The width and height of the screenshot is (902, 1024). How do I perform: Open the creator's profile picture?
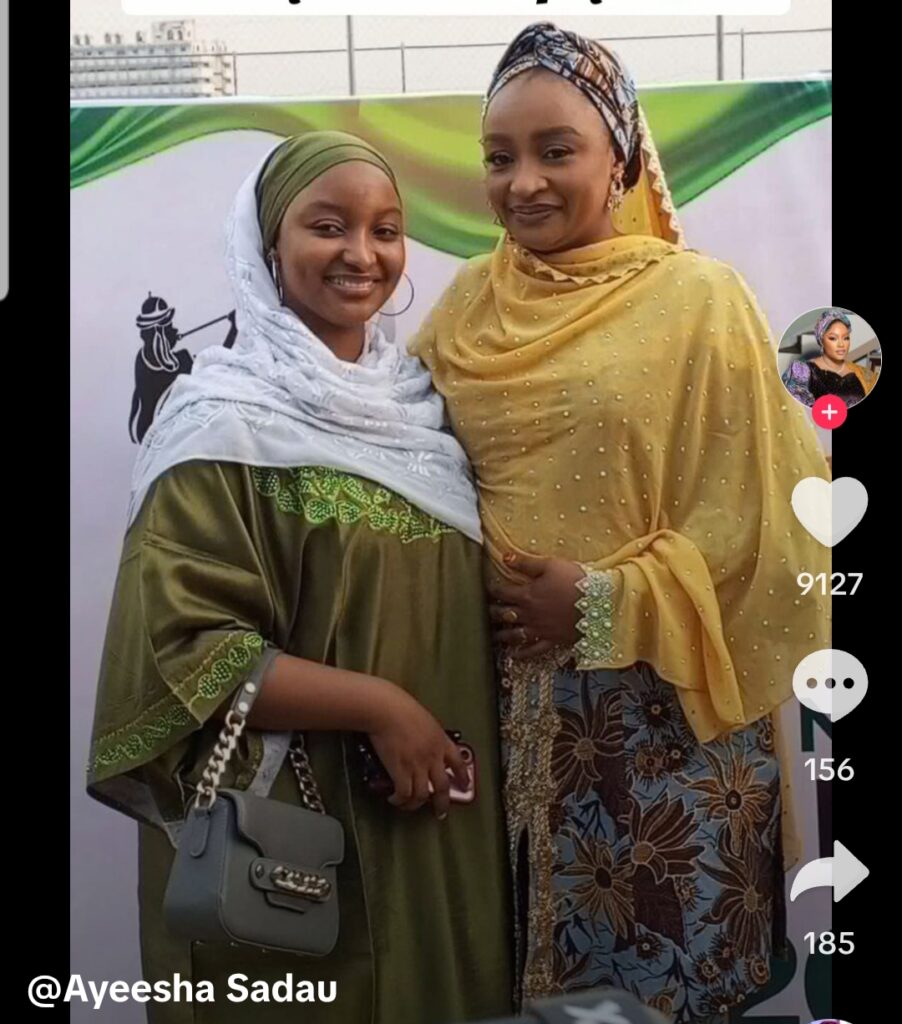829,358
